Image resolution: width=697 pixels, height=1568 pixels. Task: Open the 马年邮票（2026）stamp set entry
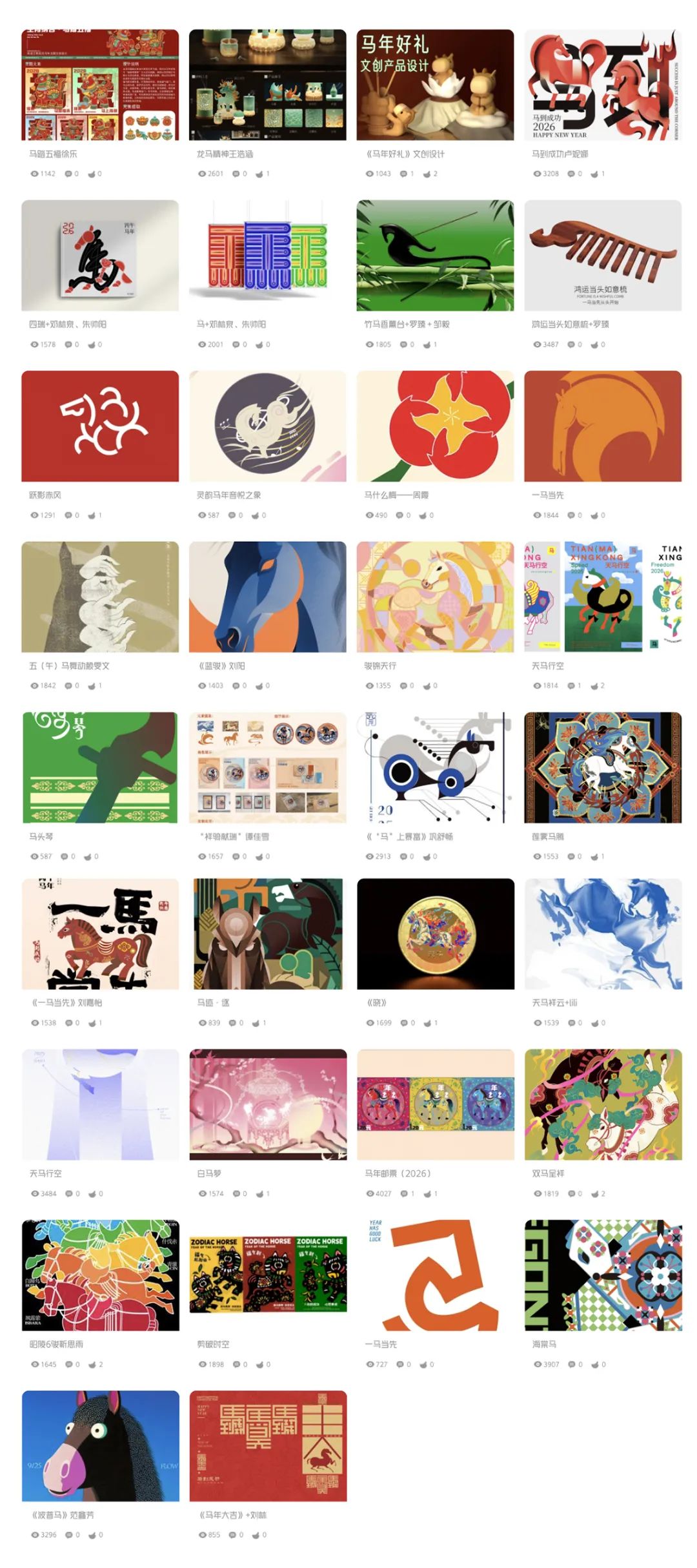coord(436,1104)
